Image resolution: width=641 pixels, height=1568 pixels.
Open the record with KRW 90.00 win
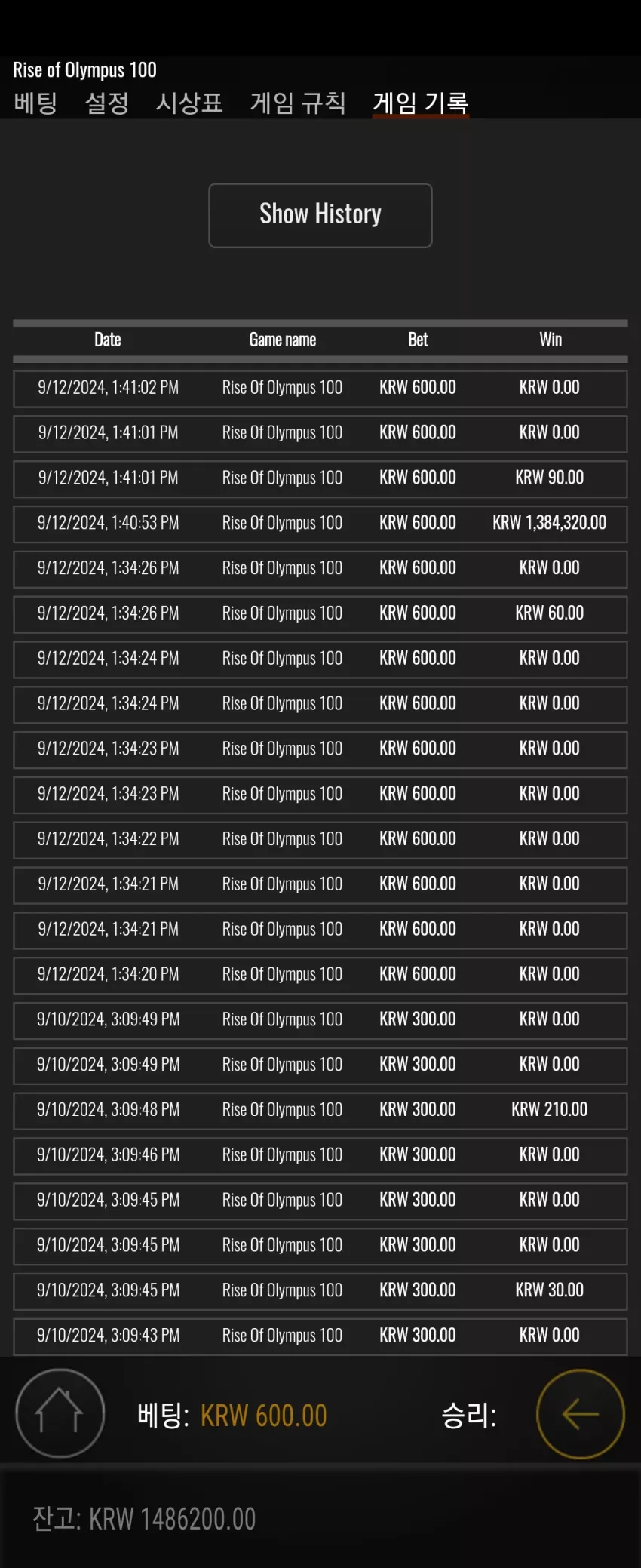coord(320,478)
